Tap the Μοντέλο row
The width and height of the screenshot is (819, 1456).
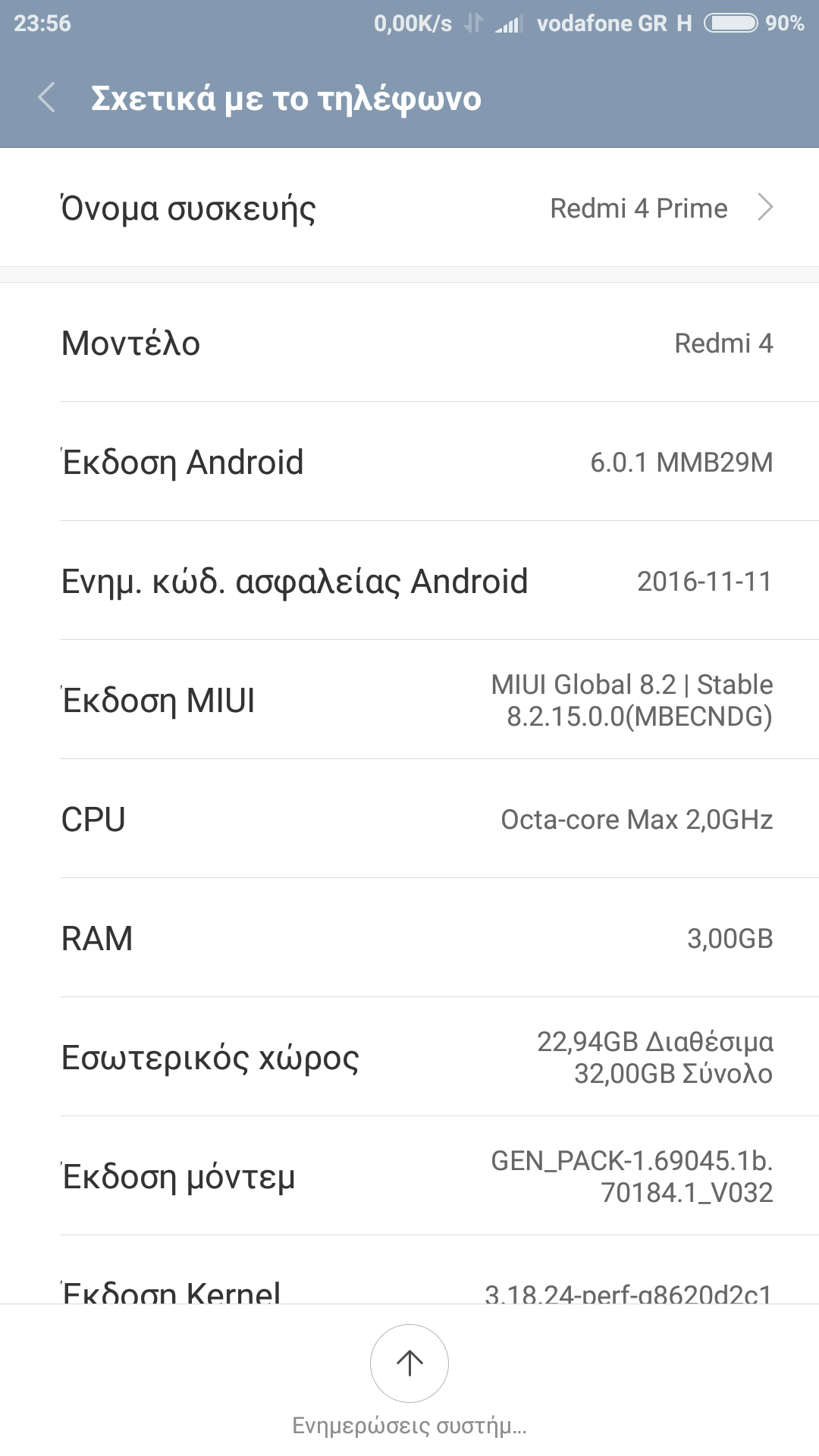coord(409,343)
